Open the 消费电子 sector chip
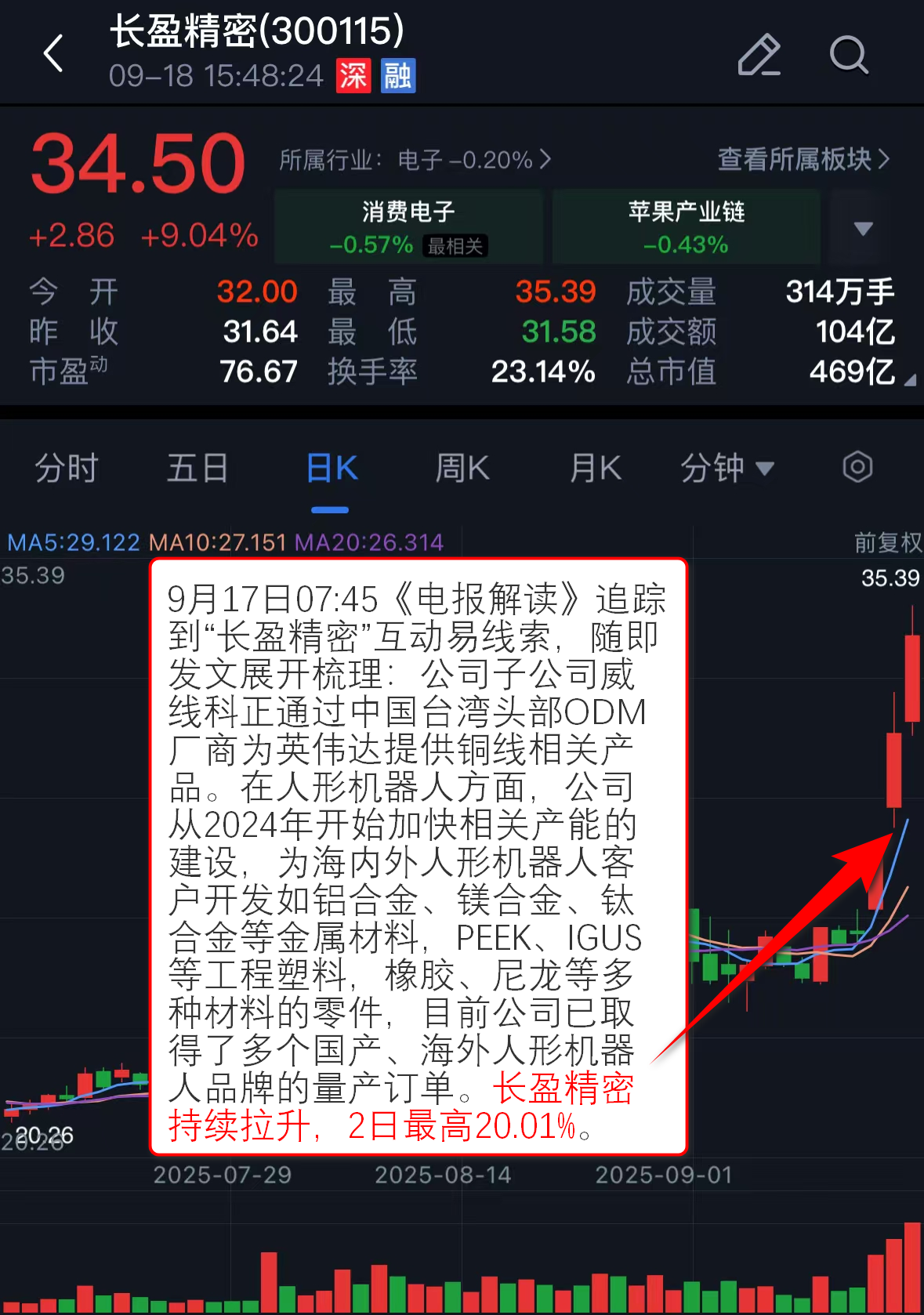Screen dimensions: 924x1315 pyautogui.click(x=408, y=226)
